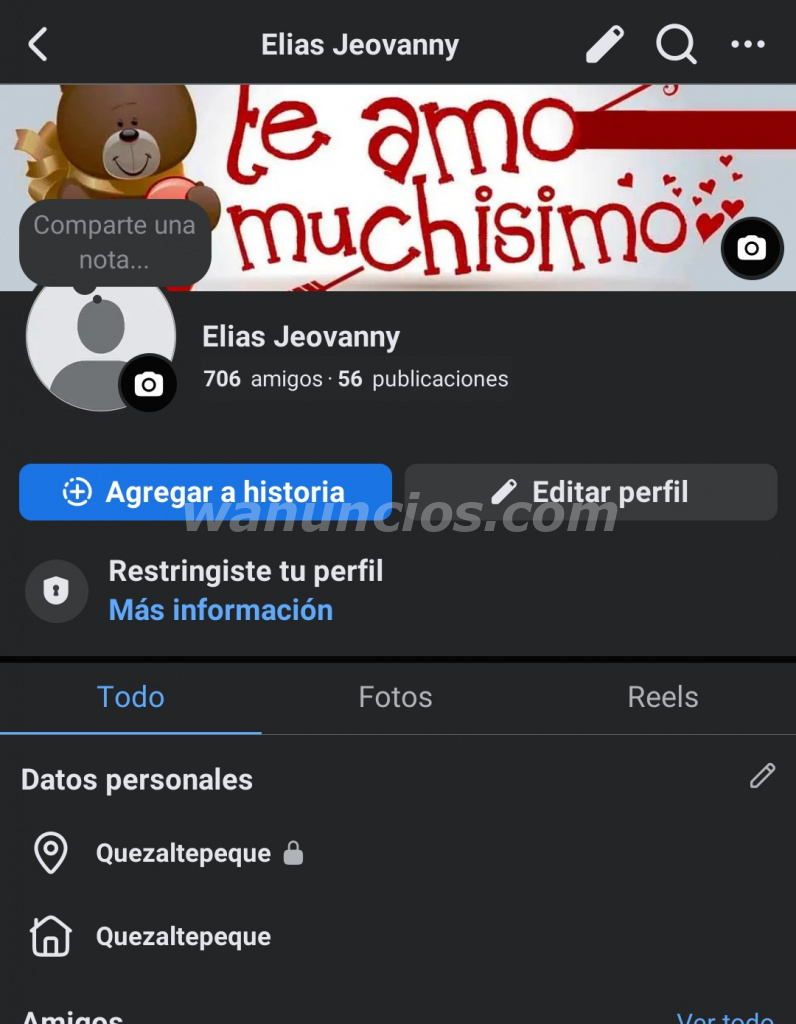Viewport: 796px width, 1024px height.
Task: Switch to the 'Fotos' tab
Action: click(395, 697)
